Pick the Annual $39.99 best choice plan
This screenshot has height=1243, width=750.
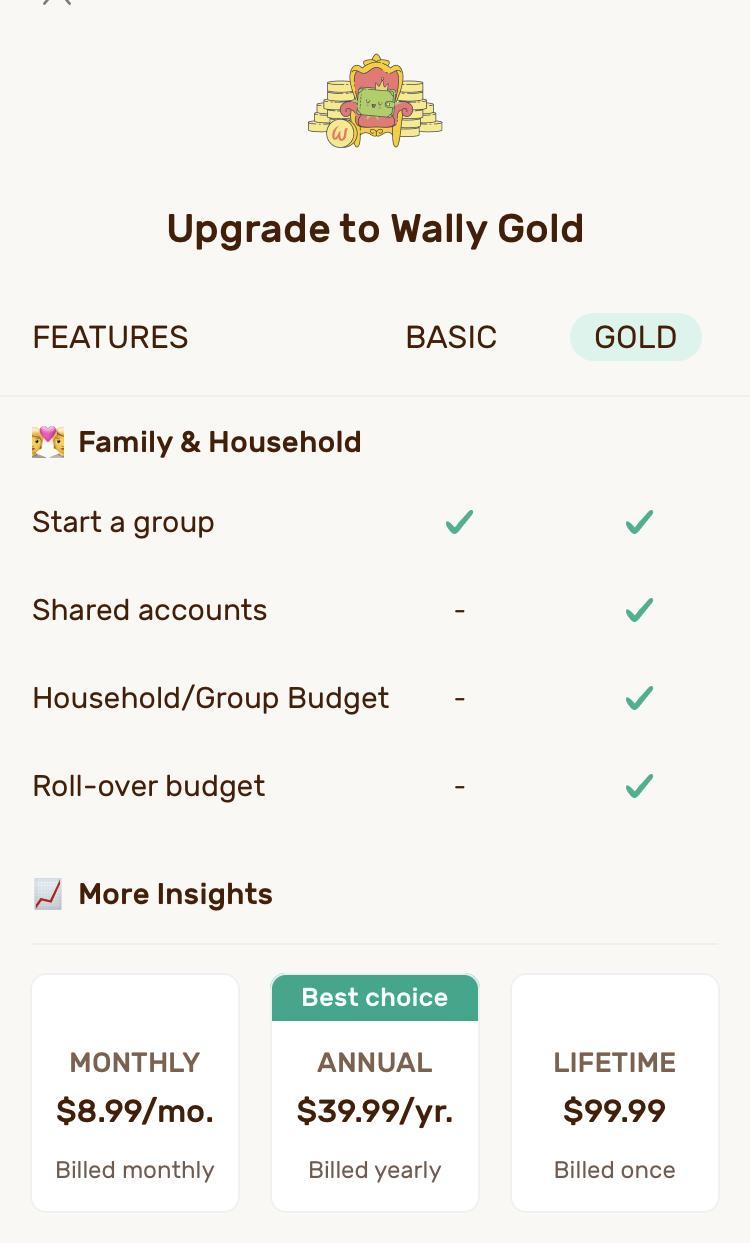coord(375,1093)
